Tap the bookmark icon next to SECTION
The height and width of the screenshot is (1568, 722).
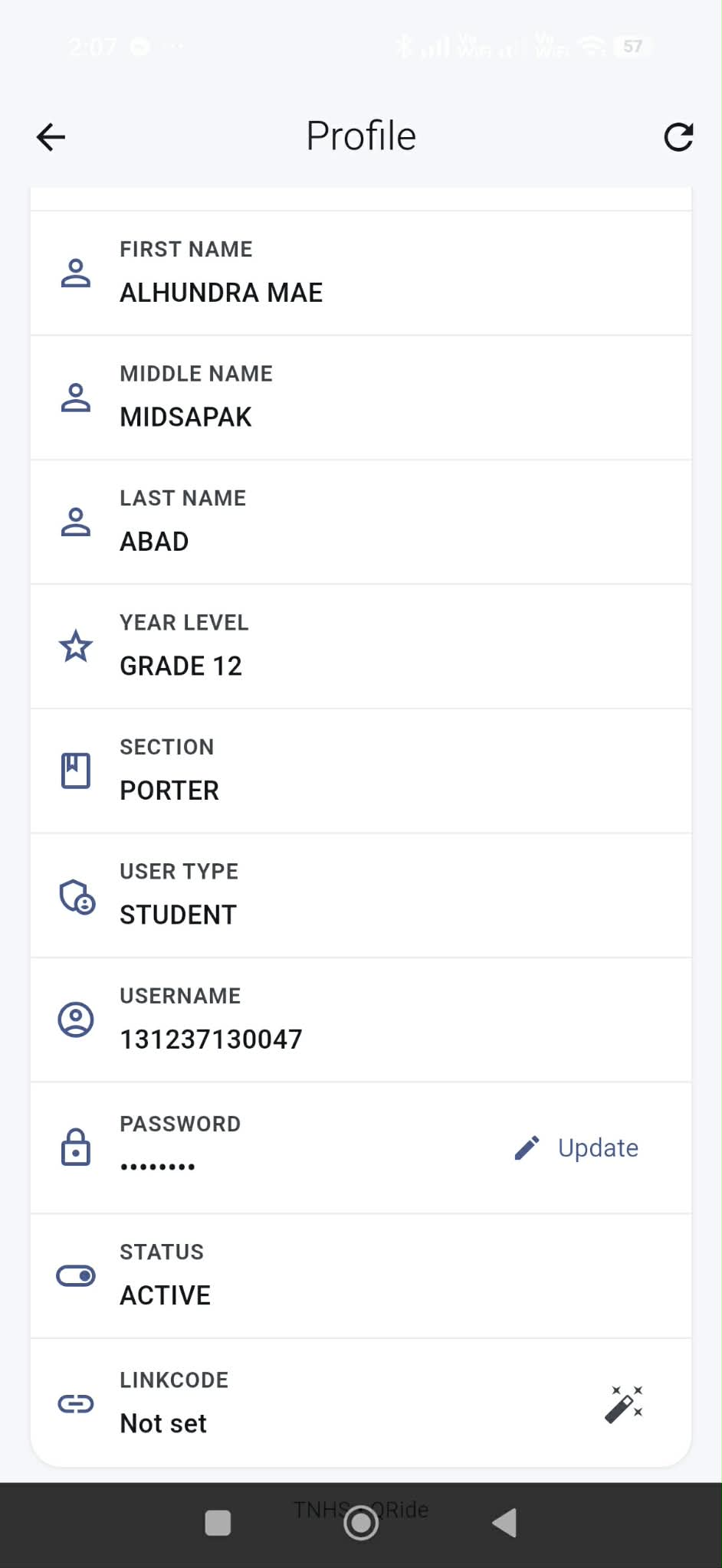[75, 770]
